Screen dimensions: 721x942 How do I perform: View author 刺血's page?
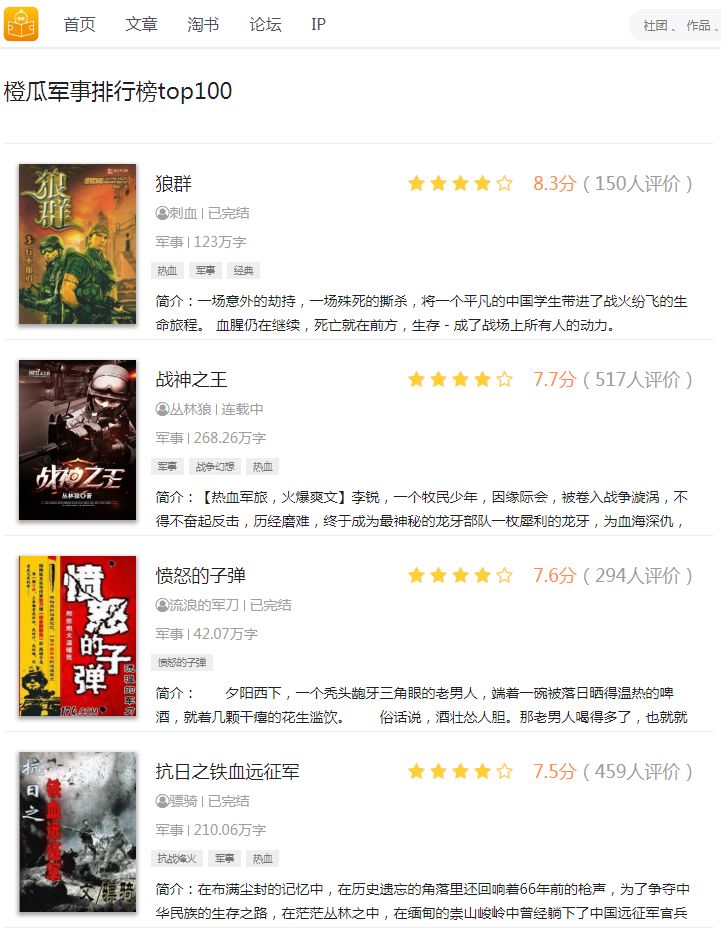(x=183, y=213)
